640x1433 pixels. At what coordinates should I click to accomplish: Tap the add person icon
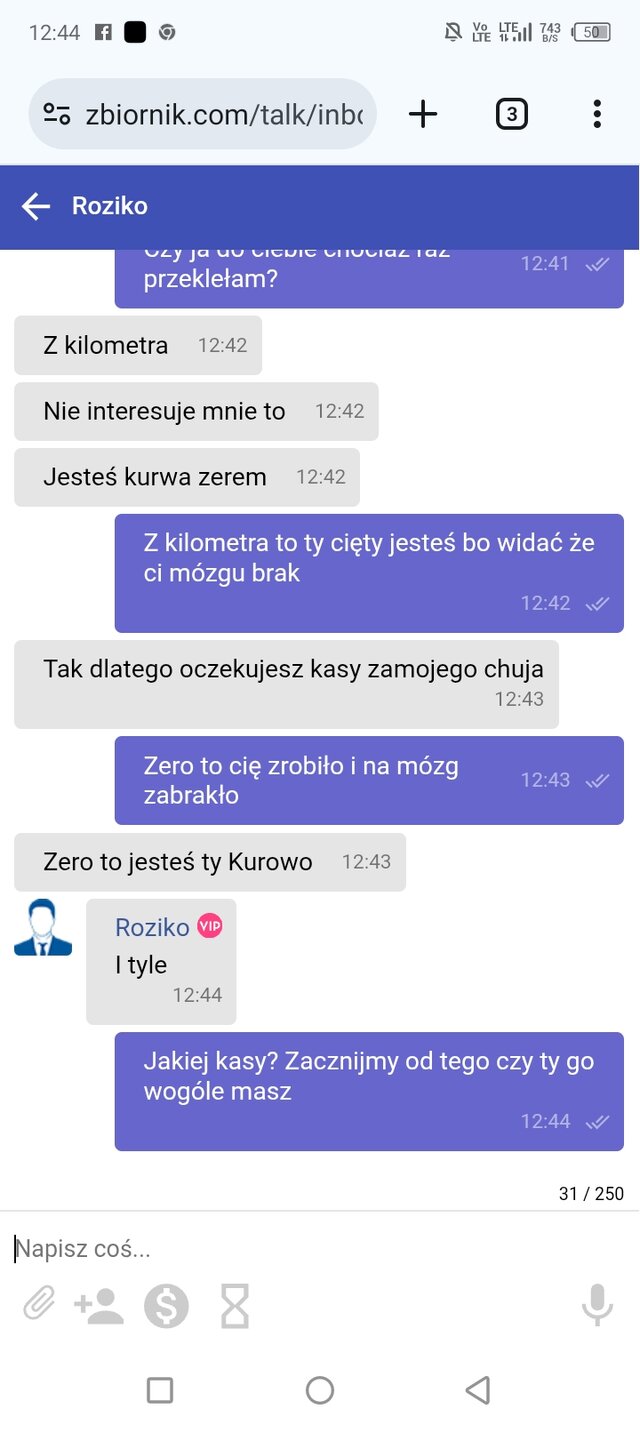click(x=99, y=1306)
